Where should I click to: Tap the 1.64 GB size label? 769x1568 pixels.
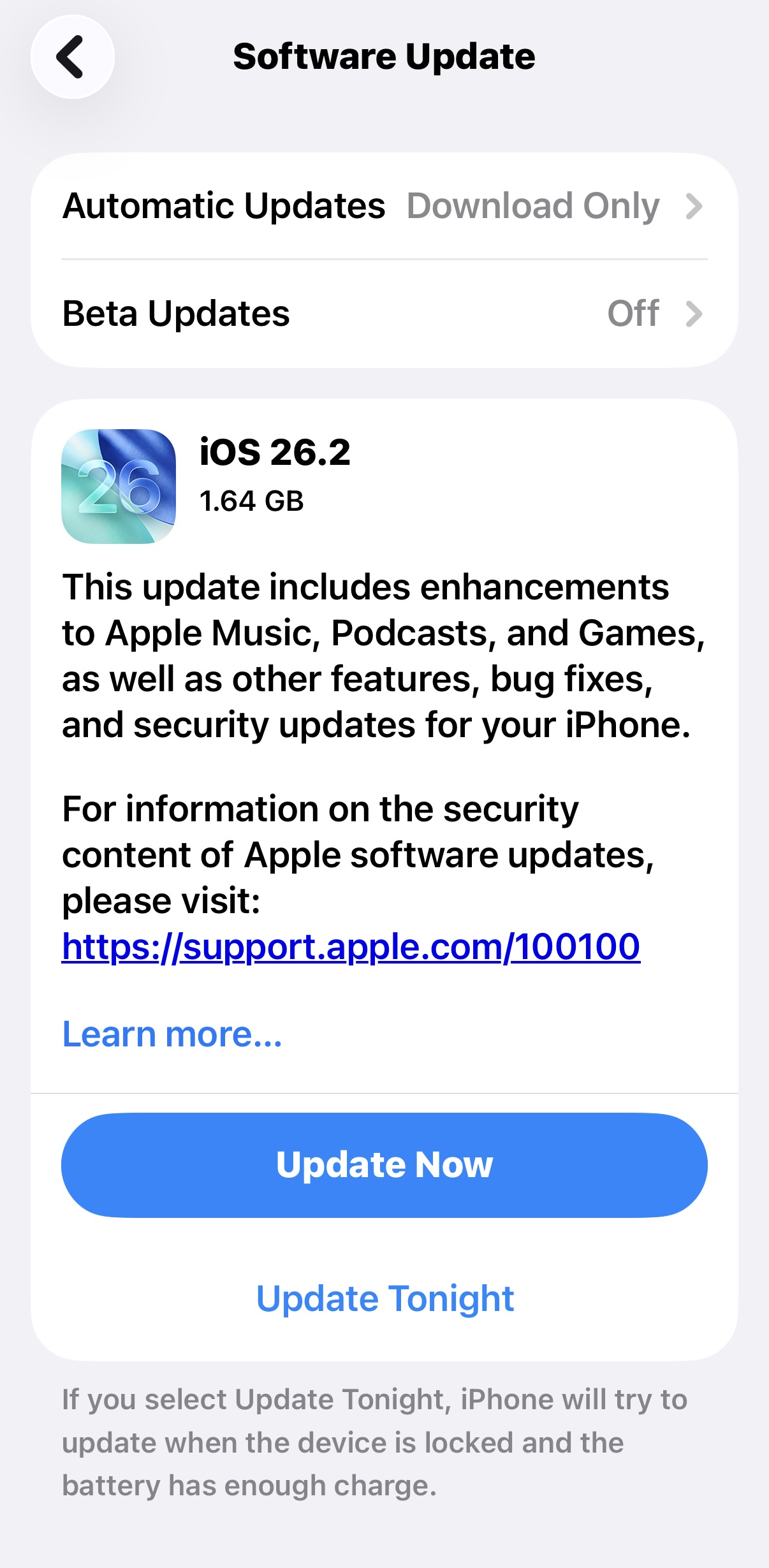[252, 501]
